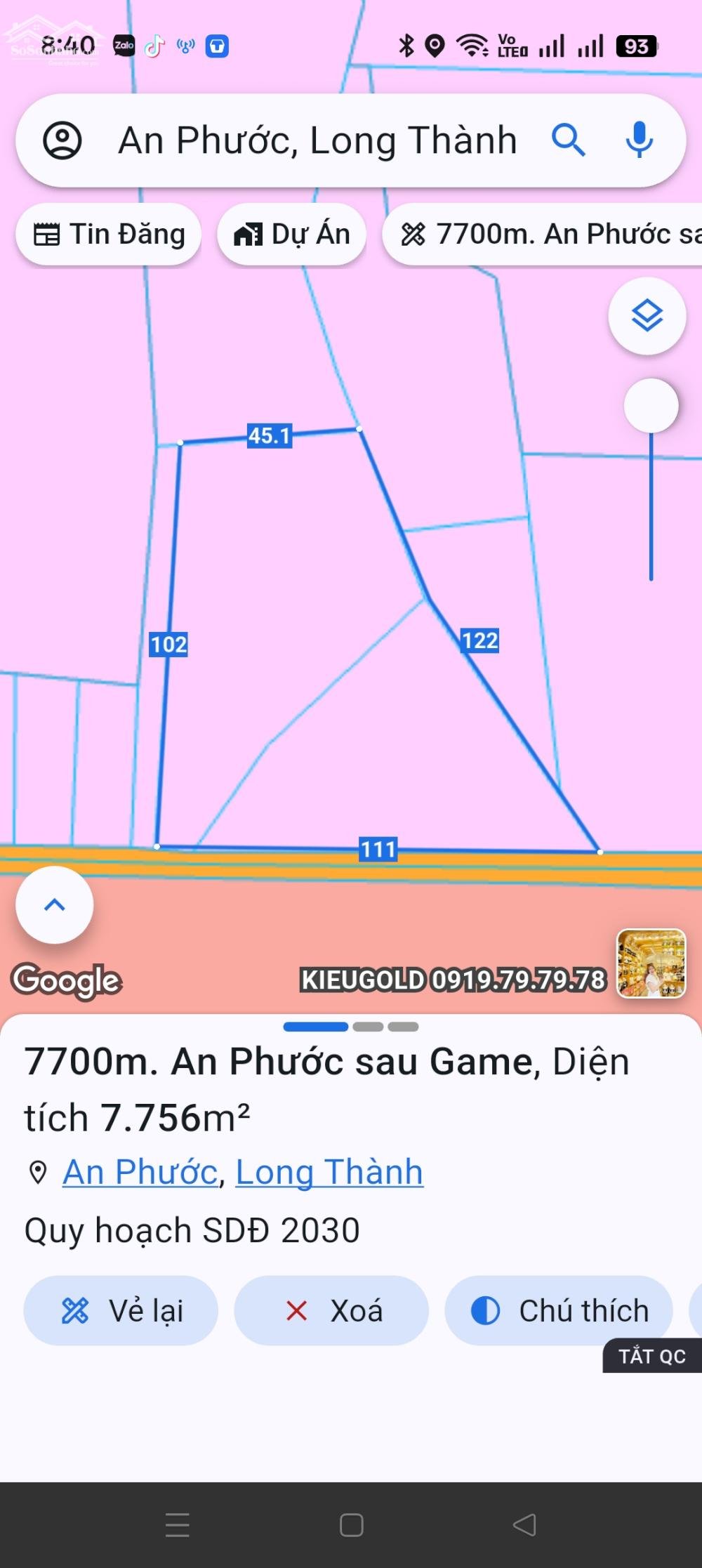Screen dimensions: 702x1568
Task: Tap the measure icon on the 7700m chip
Action: [x=415, y=234]
